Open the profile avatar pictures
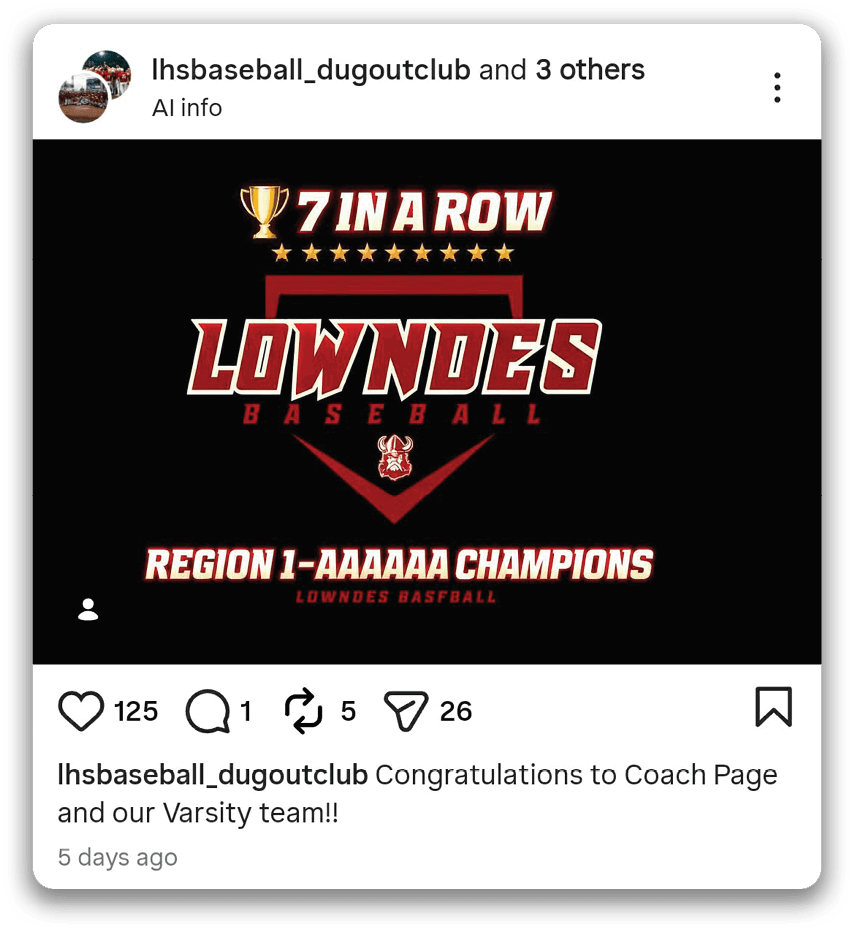854x931 pixels. point(94,86)
